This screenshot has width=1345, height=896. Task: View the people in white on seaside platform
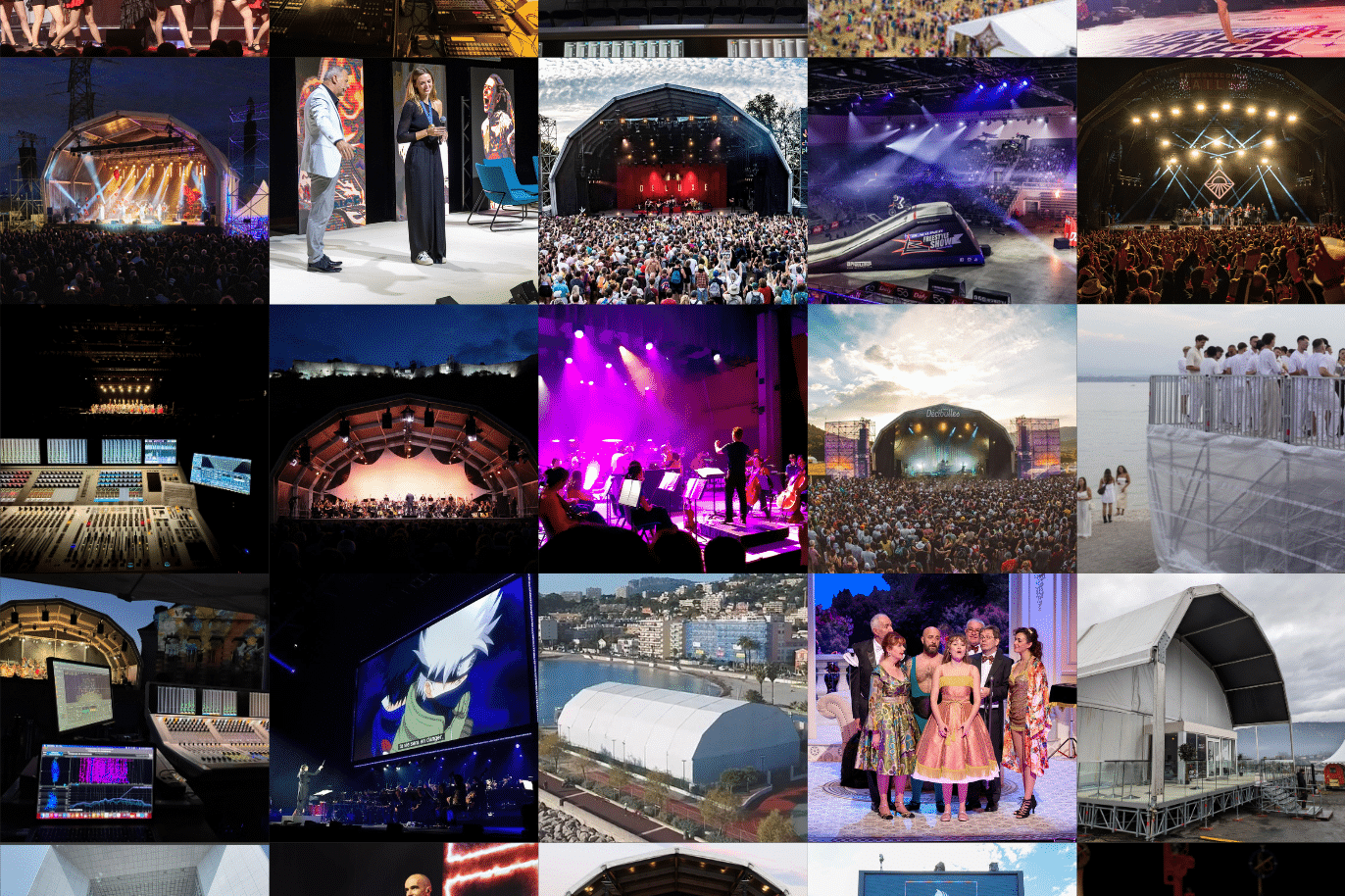1211,439
